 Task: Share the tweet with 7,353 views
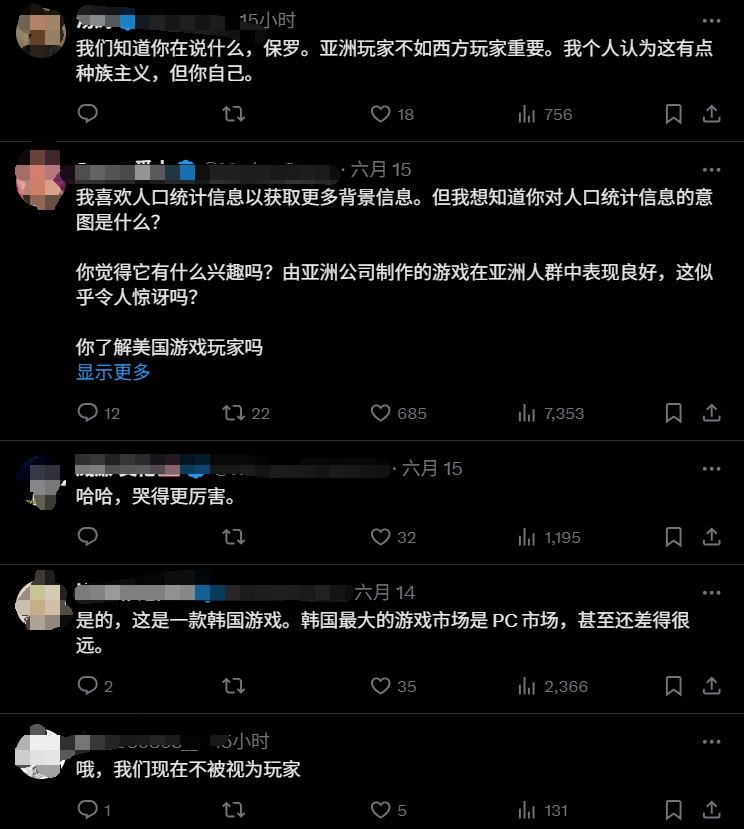711,413
